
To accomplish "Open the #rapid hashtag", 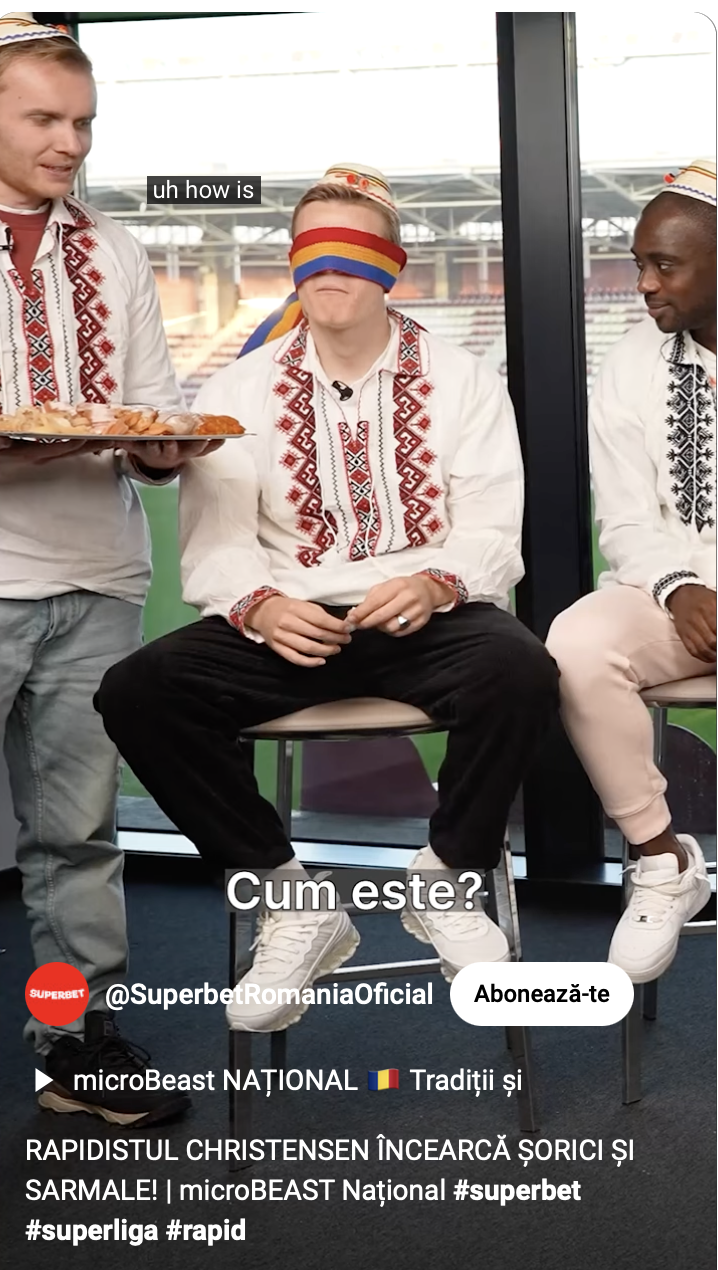I will (x=205, y=1230).
